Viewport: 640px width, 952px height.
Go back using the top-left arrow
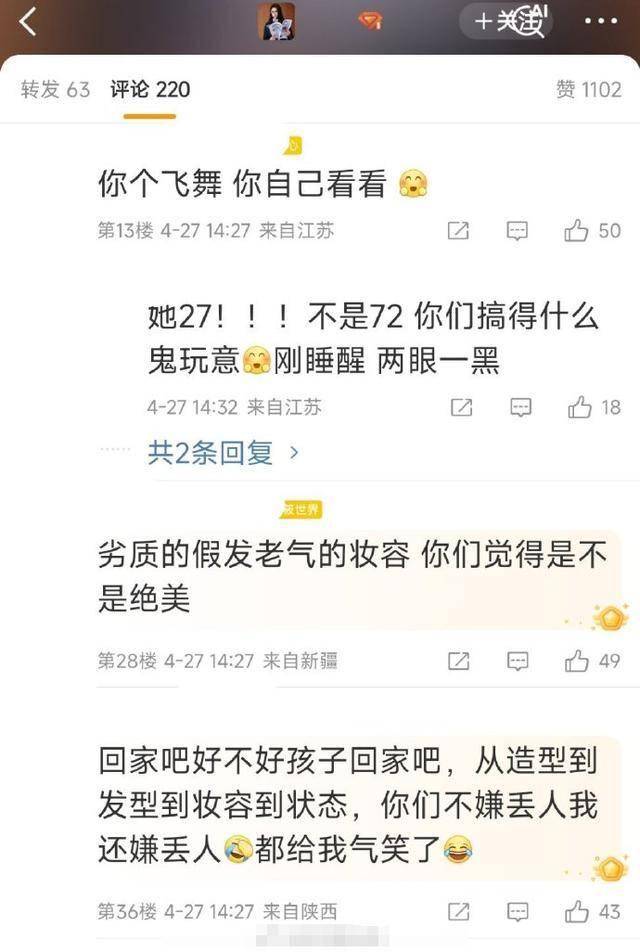(27, 21)
